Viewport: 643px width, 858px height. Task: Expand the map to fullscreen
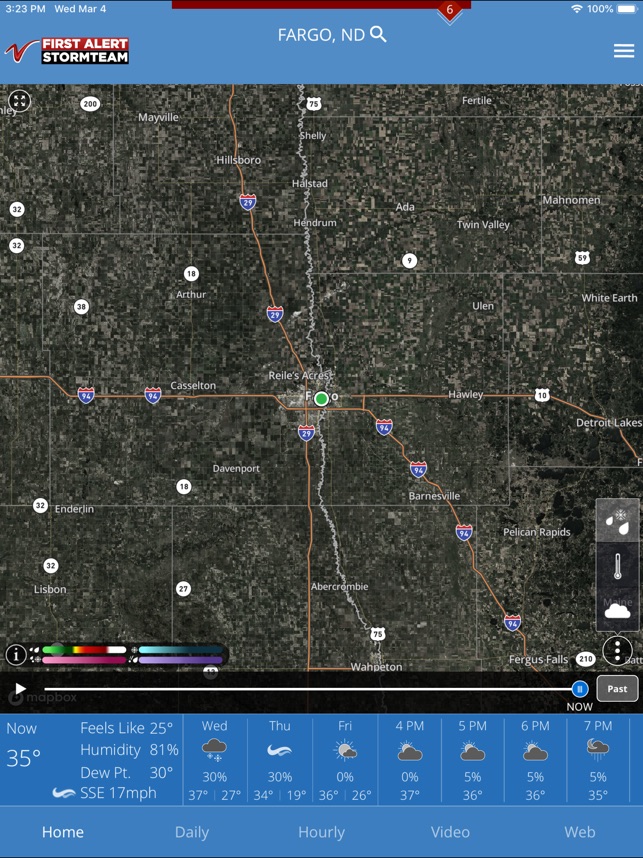click(x=20, y=100)
